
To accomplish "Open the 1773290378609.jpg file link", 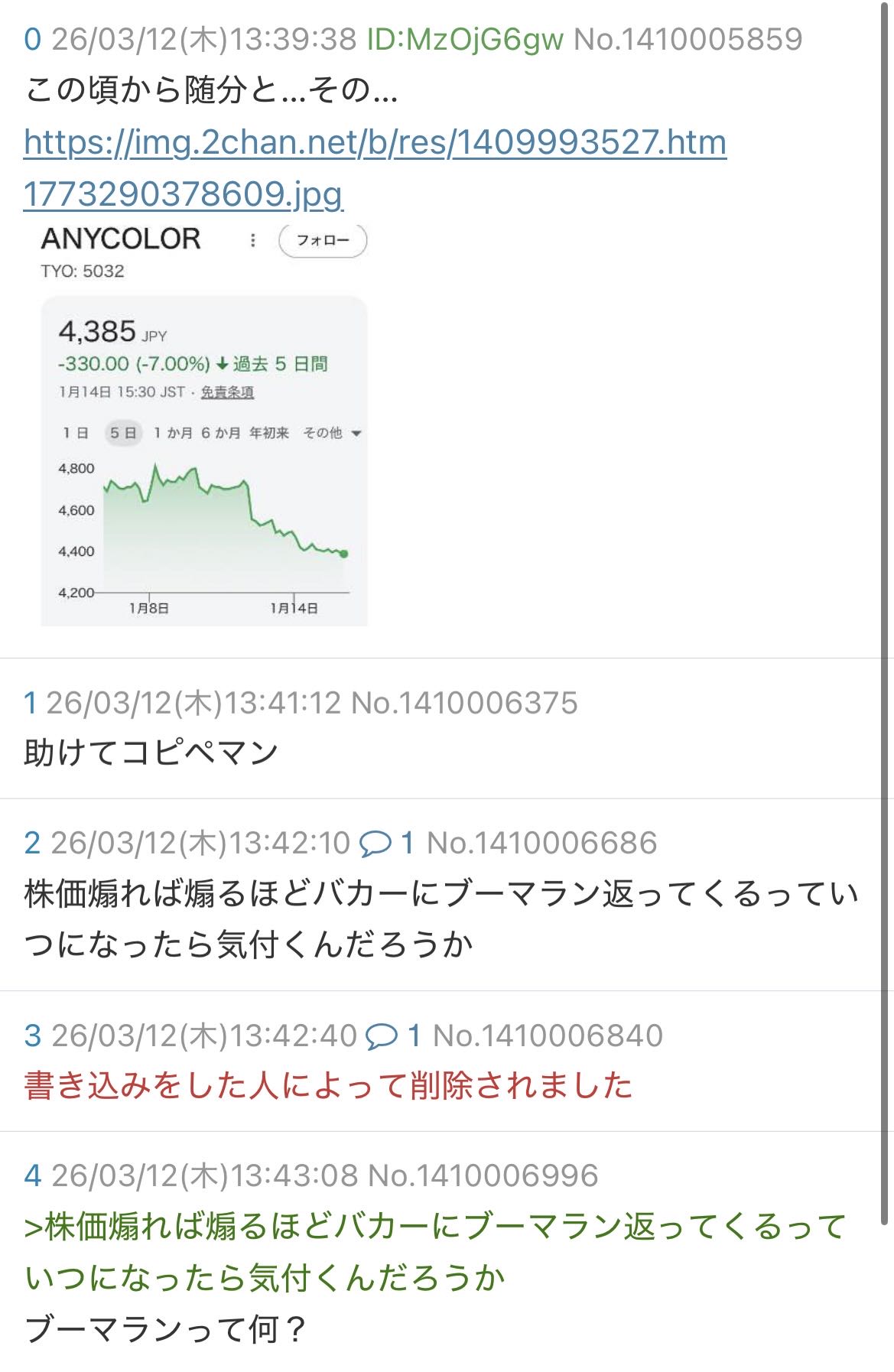I will click(x=184, y=193).
